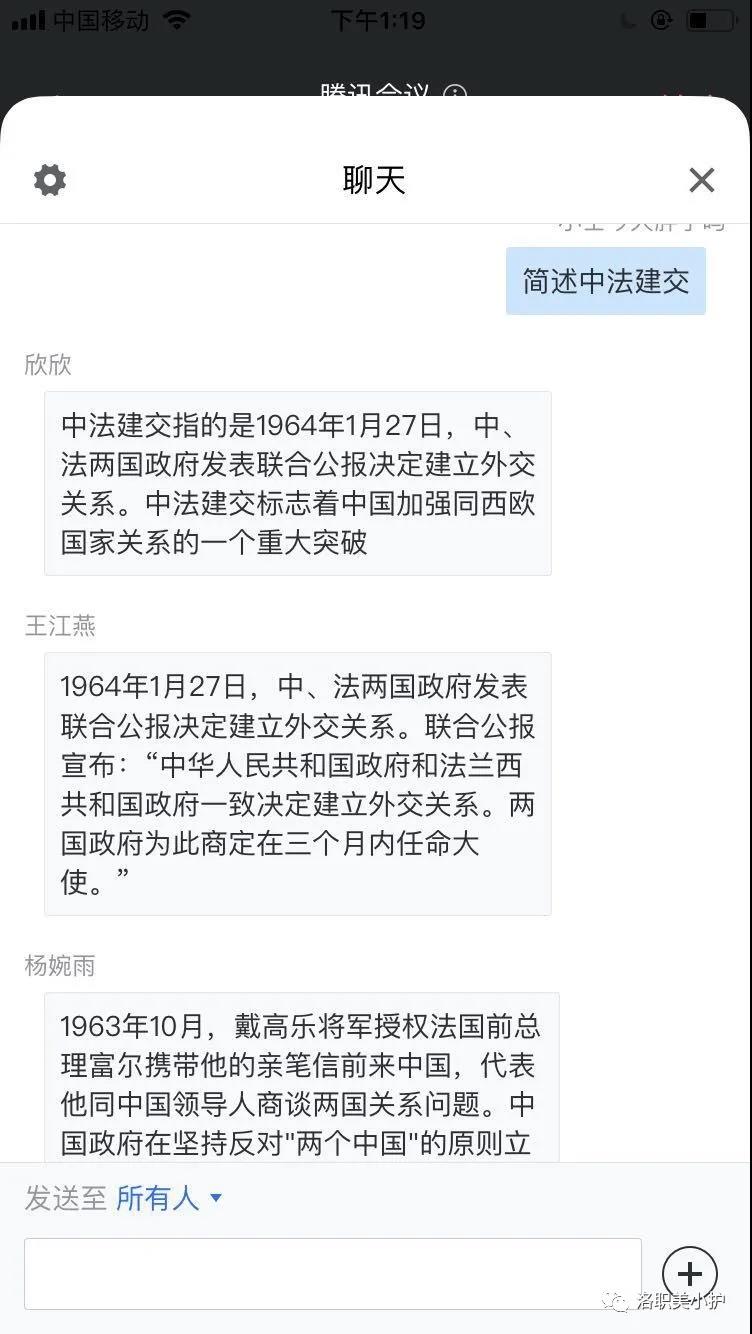
Task: Focus the chat message input field
Action: 332,1273
